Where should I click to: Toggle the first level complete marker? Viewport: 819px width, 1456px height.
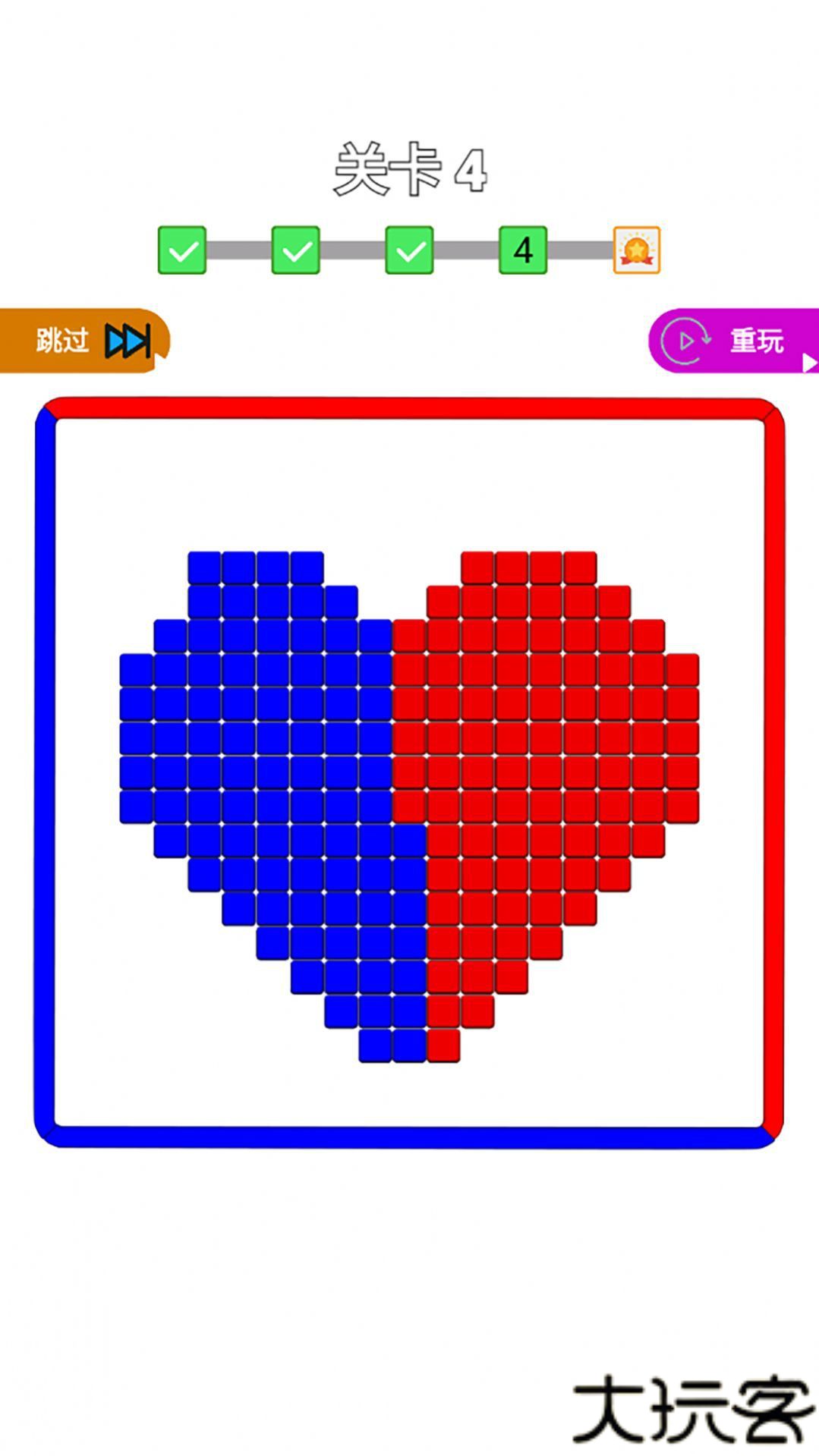click(182, 250)
